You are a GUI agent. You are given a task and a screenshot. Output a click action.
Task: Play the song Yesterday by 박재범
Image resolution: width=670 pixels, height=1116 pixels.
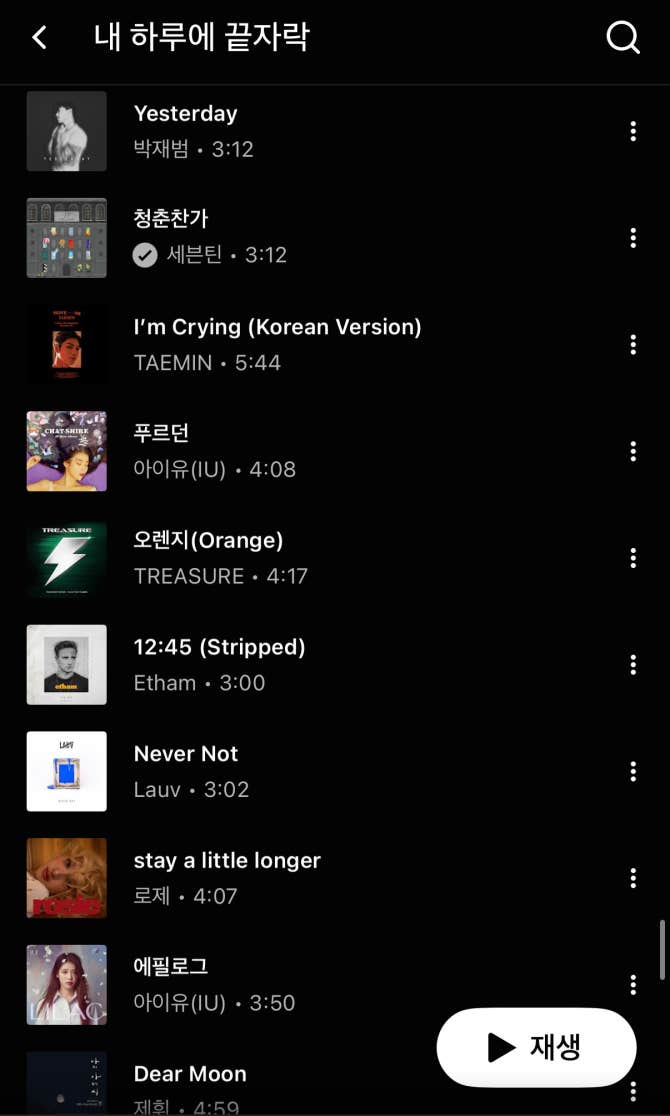(x=186, y=114)
